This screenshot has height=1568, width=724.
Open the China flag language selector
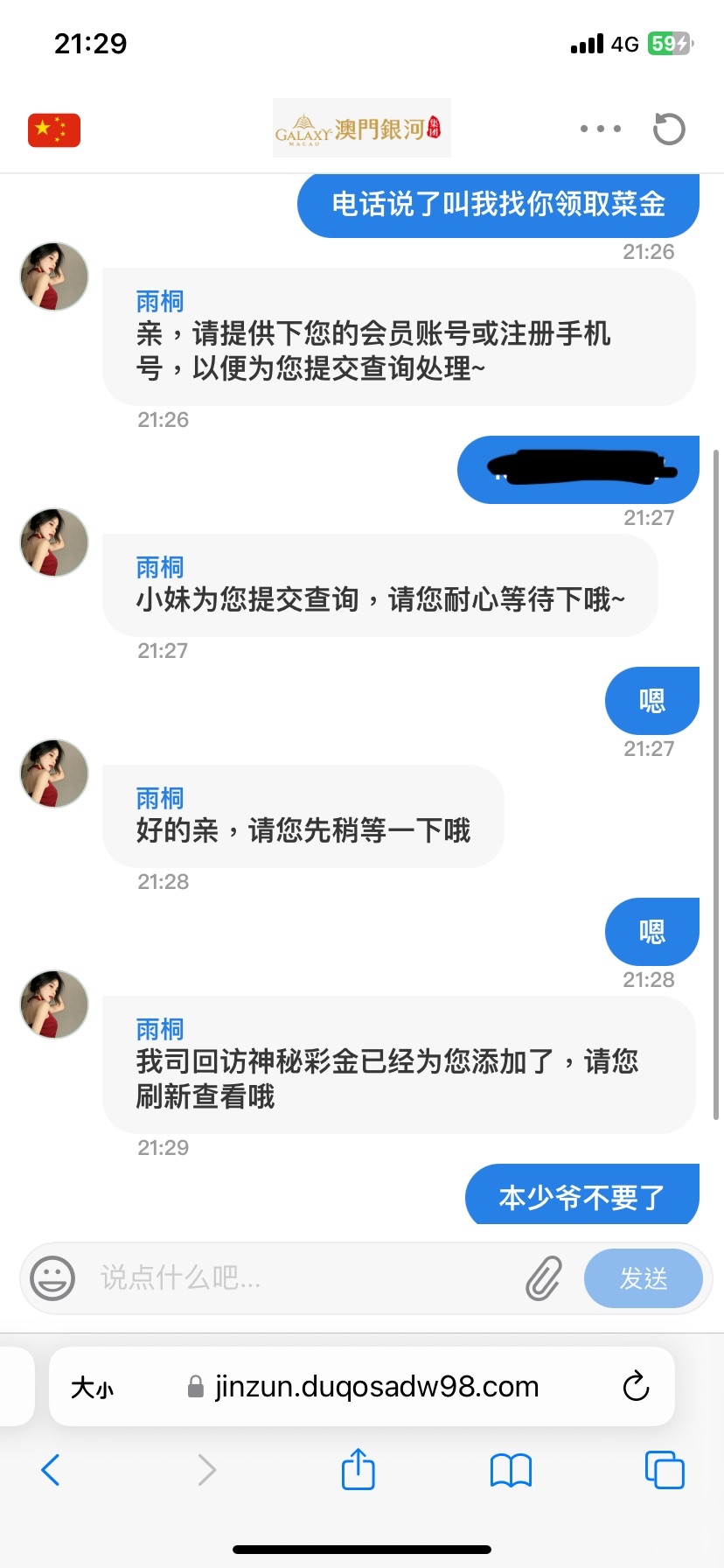pyautogui.click(x=54, y=130)
